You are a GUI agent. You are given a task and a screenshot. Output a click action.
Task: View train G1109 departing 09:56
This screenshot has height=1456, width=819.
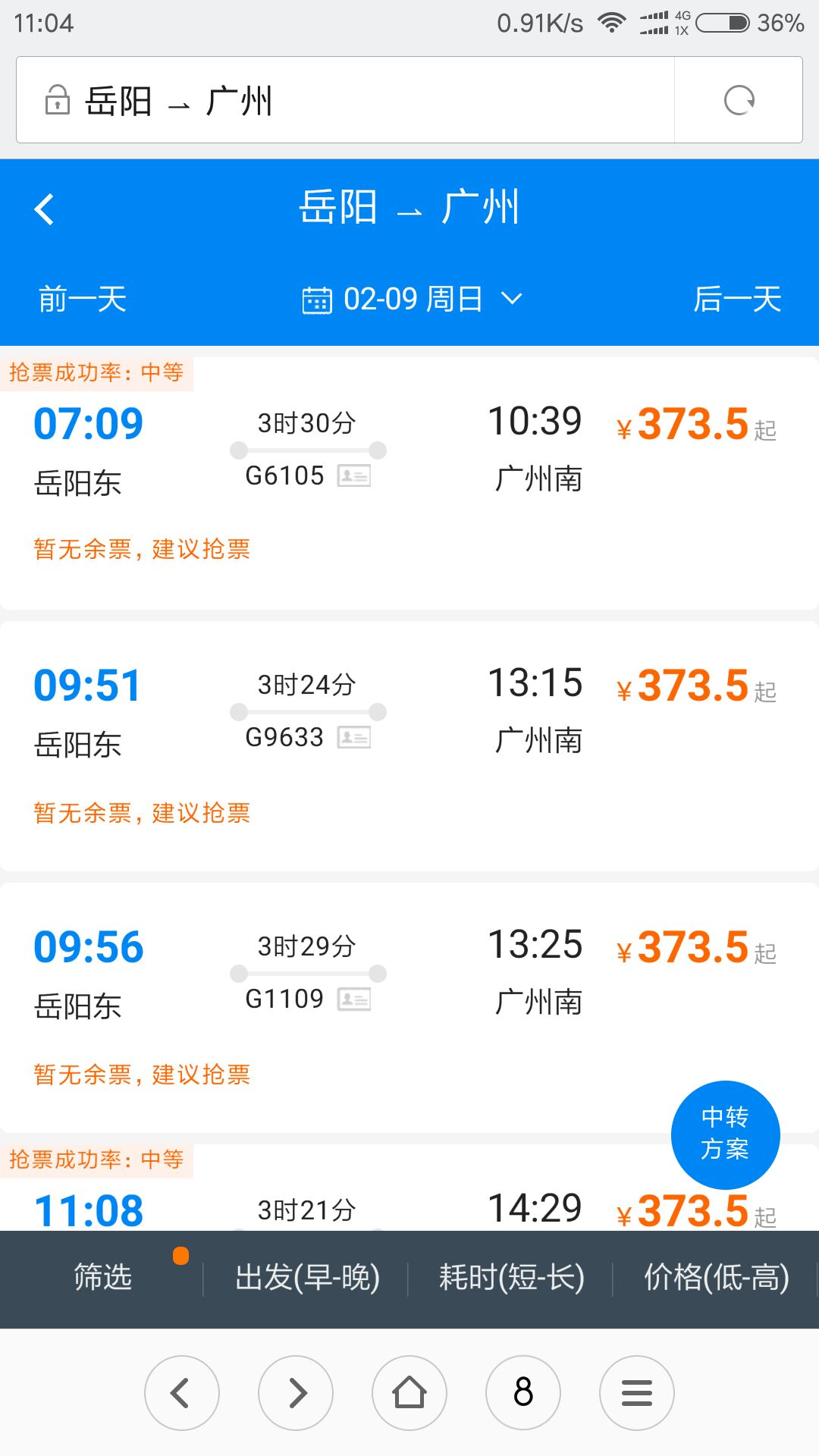pos(409,1008)
